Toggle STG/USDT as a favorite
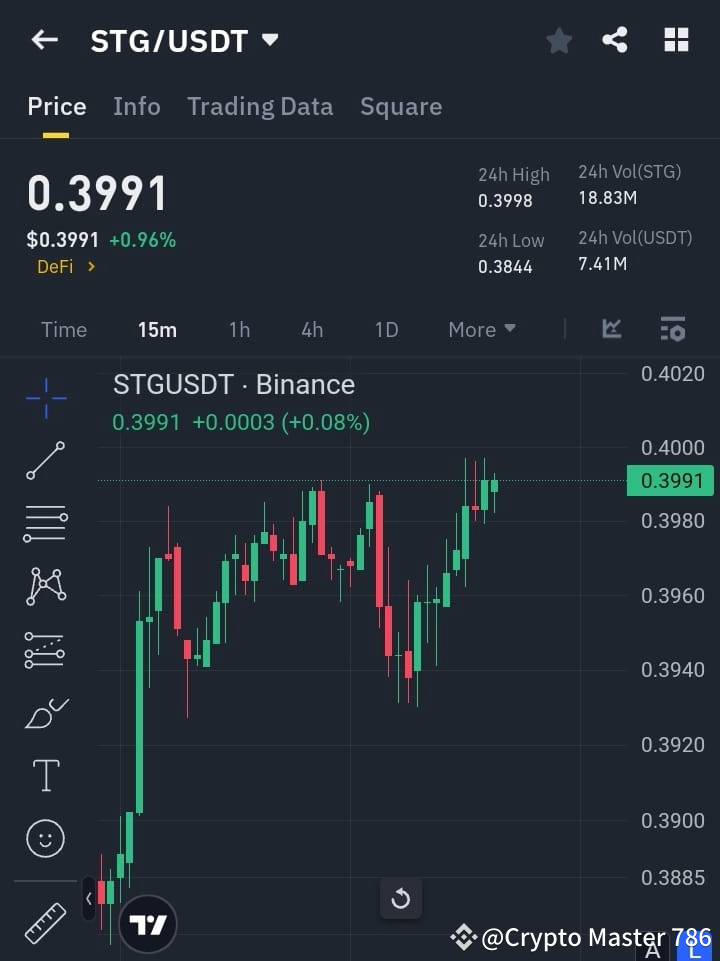The width and height of the screenshot is (720, 961). [559, 40]
